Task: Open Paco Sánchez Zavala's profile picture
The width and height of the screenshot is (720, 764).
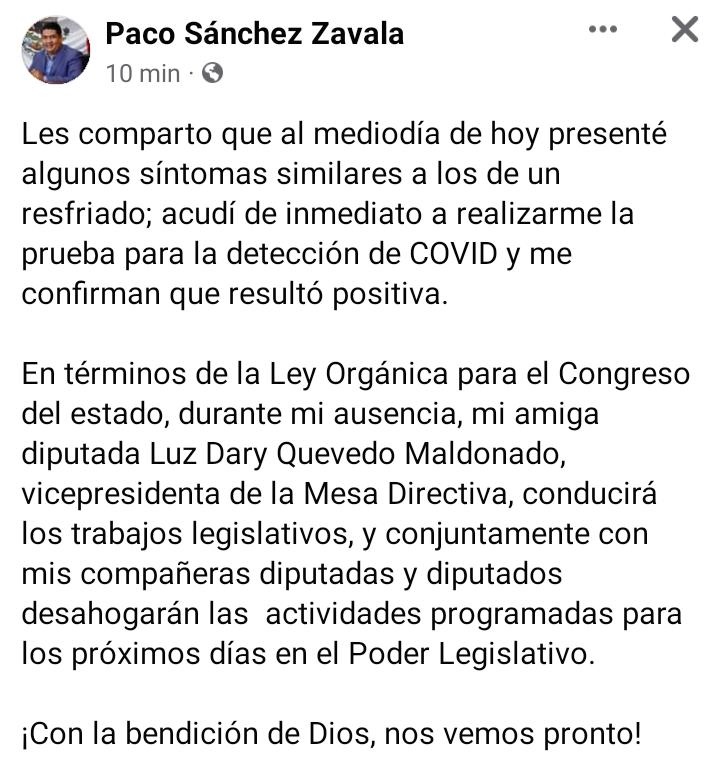Action: 56,50
